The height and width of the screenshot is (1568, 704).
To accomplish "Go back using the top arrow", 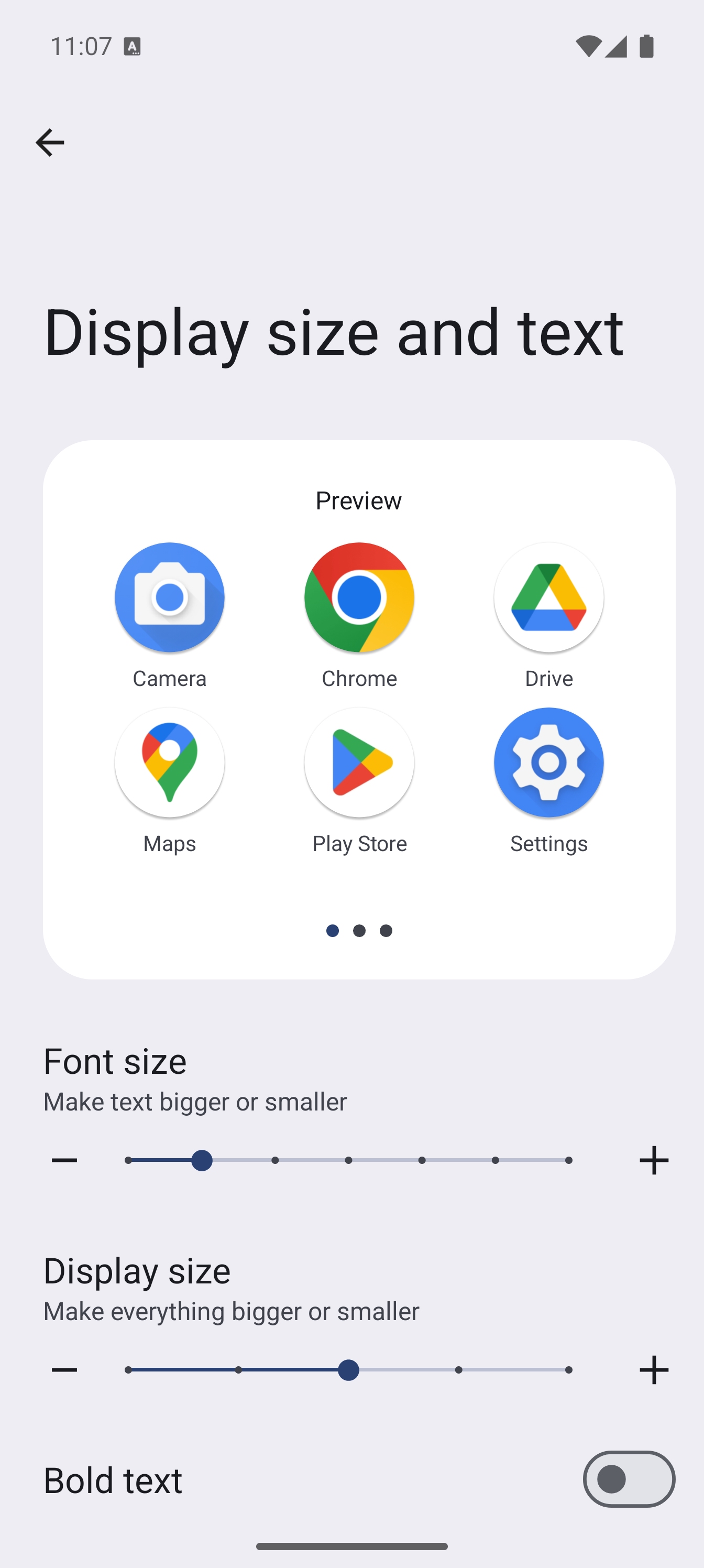I will pyautogui.click(x=50, y=143).
